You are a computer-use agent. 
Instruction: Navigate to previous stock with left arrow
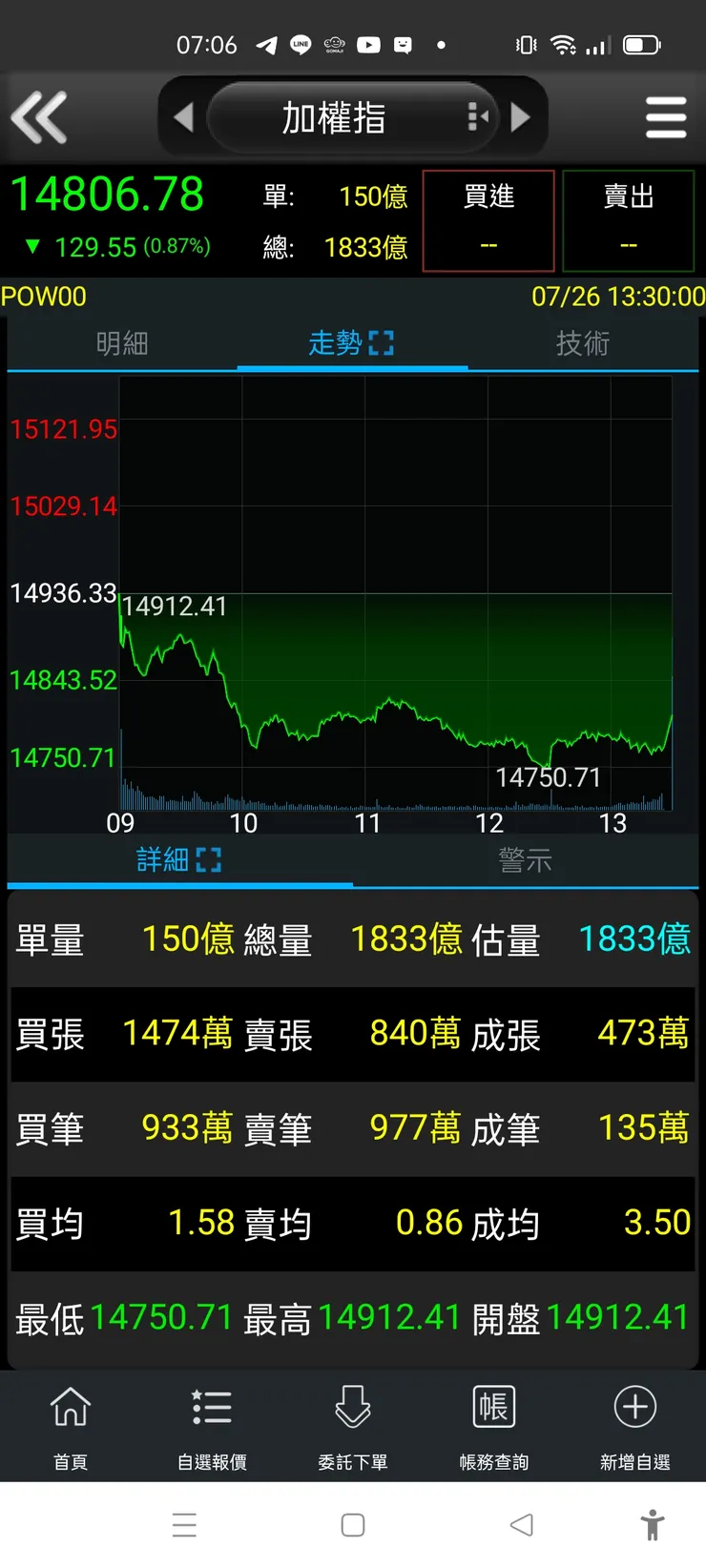(187, 116)
